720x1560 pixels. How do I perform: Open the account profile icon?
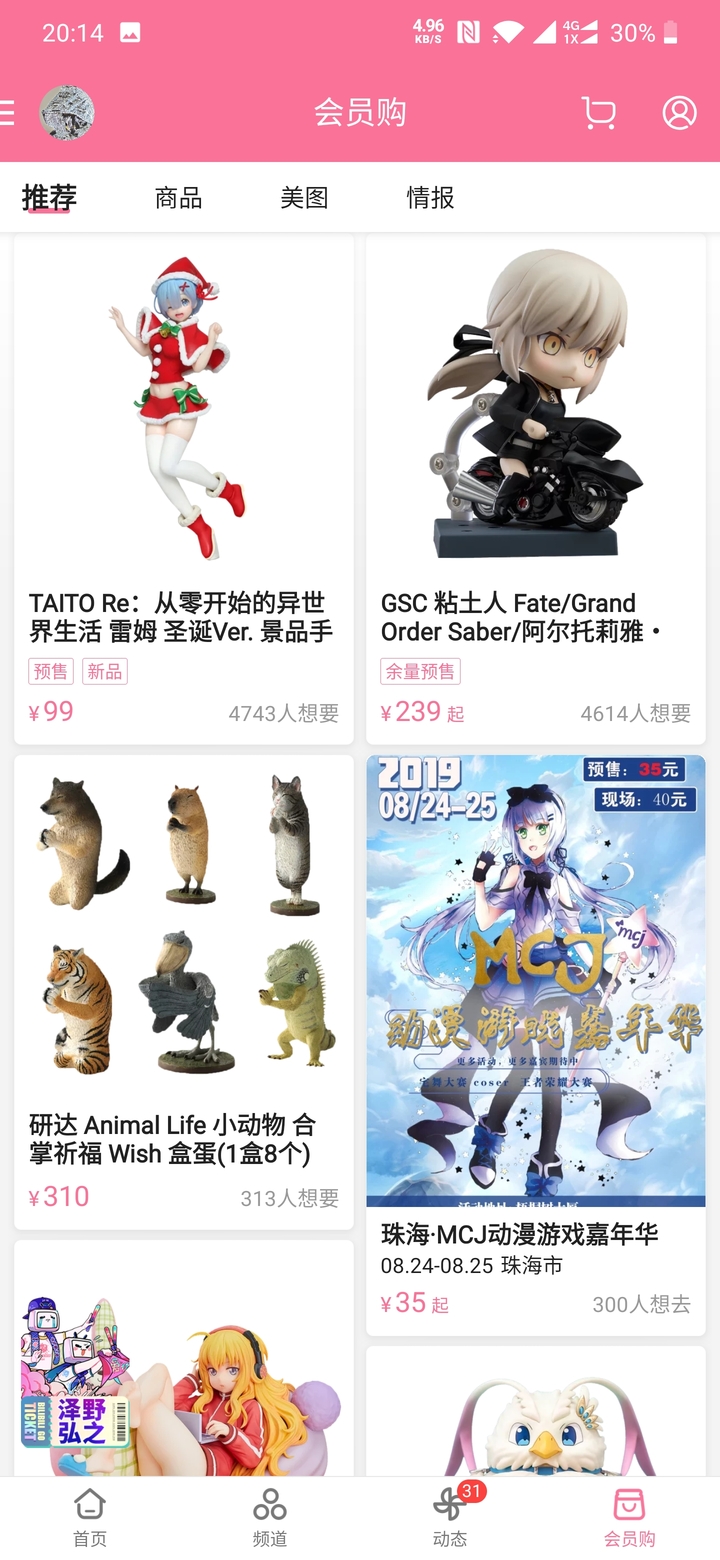(x=679, y=113)
